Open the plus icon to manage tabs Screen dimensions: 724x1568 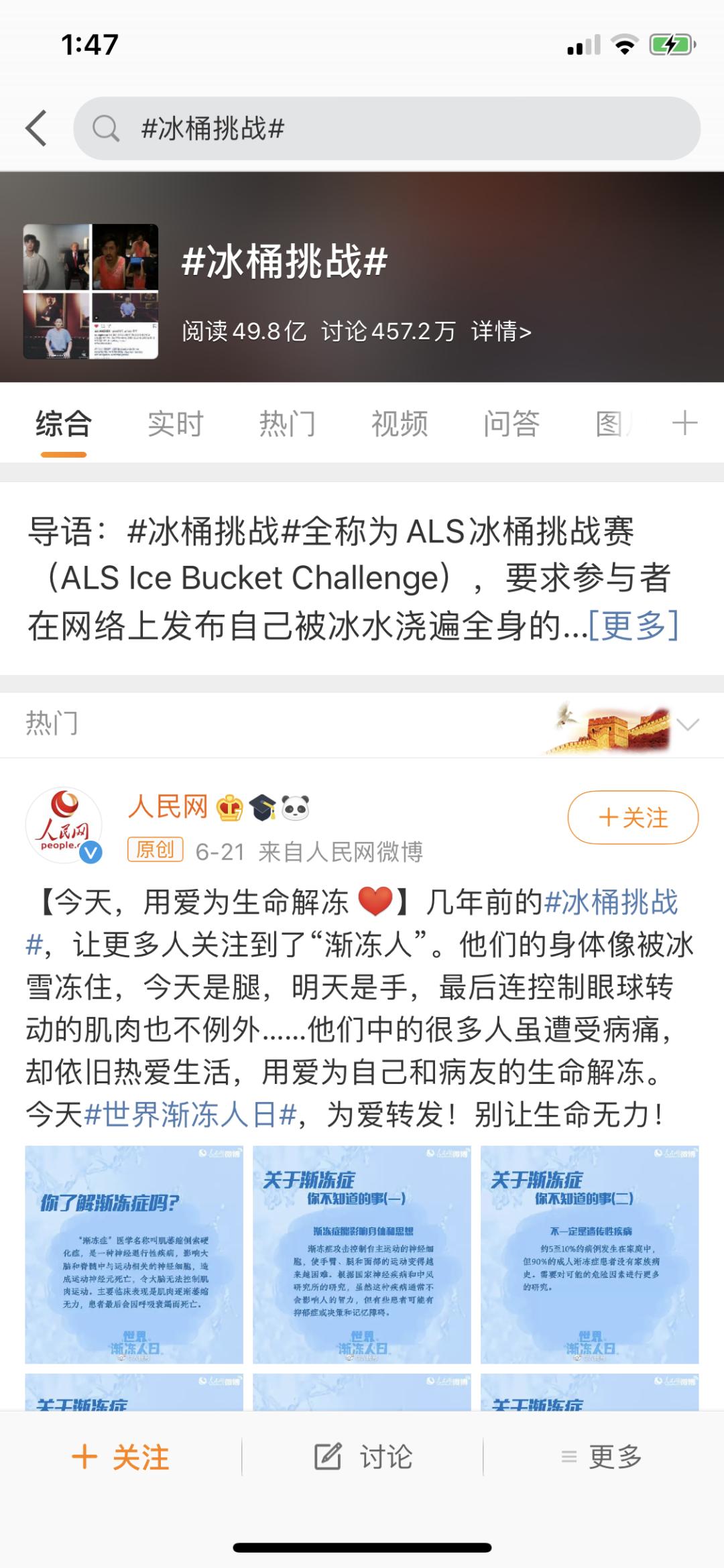pyautogui.click(x=684, y=424)
